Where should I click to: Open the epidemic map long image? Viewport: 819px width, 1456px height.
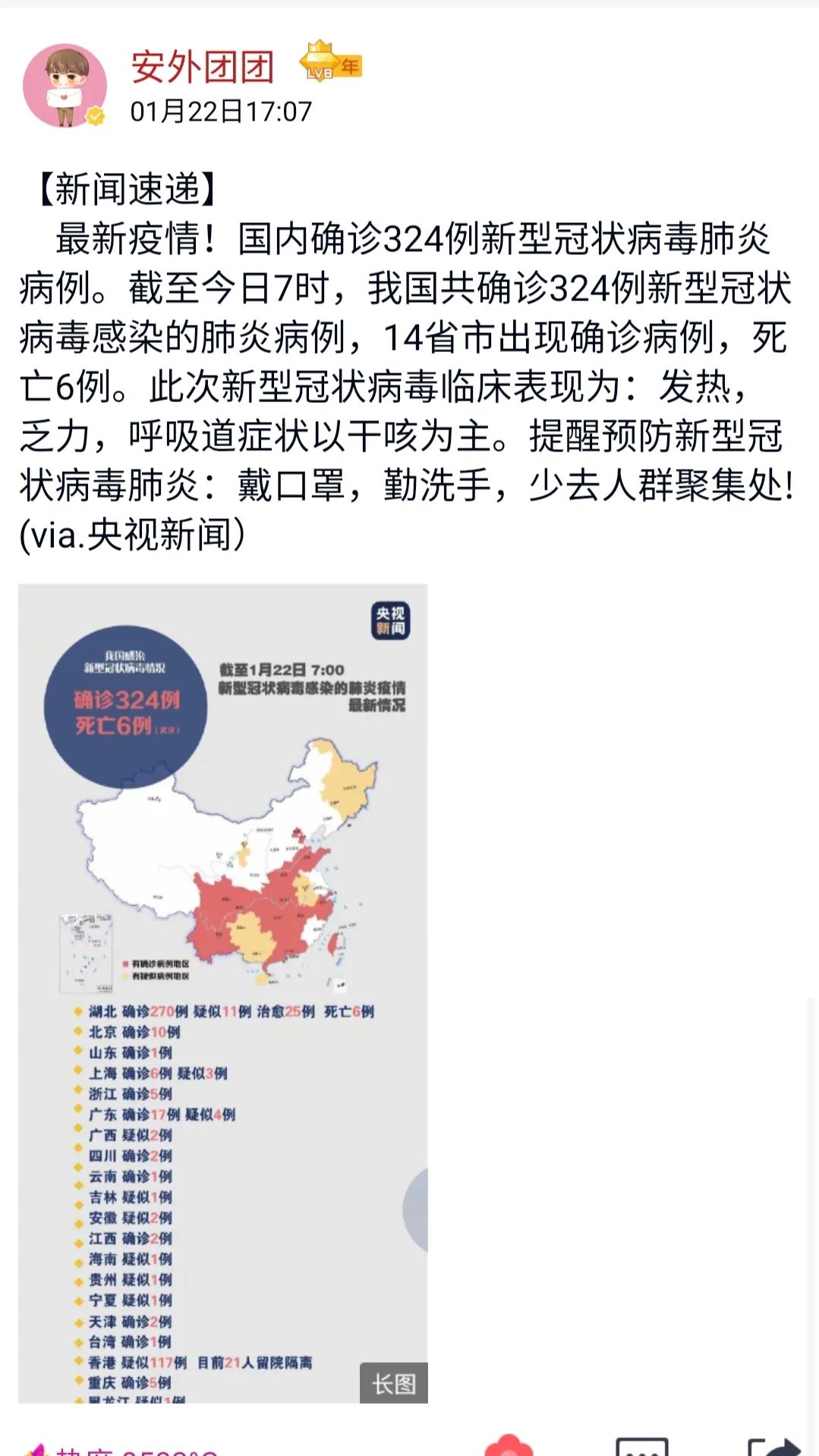pyautogui.click(x=222, y=992)
